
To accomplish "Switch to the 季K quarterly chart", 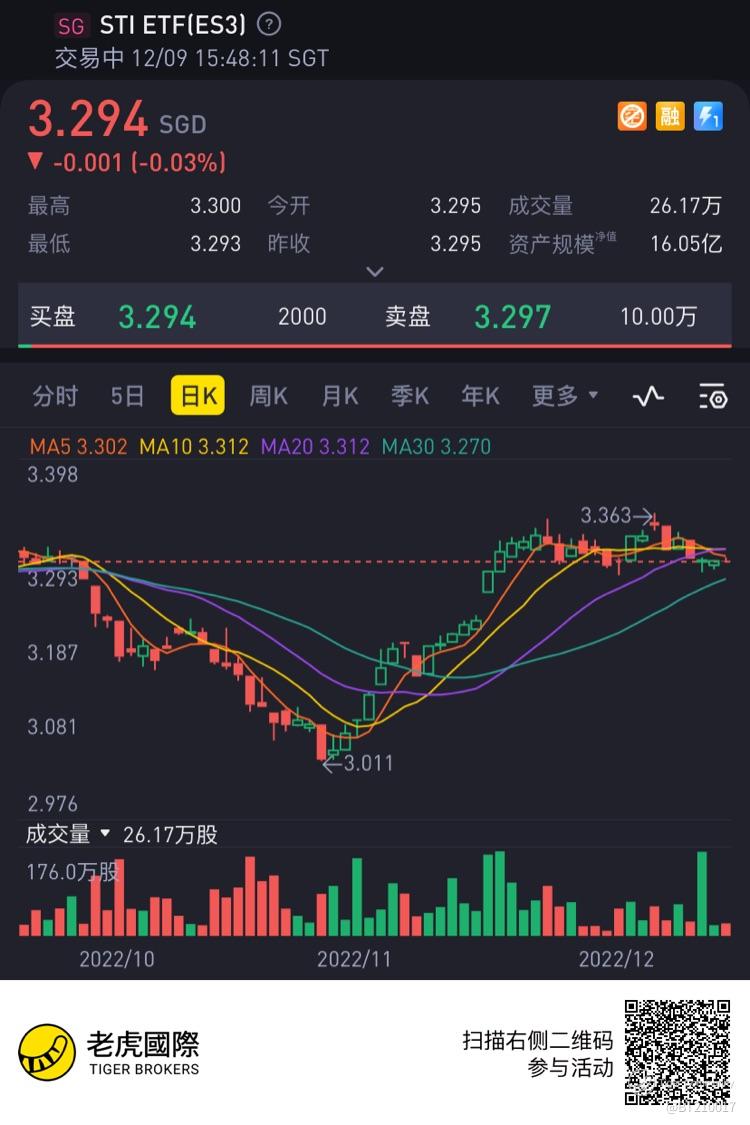I will pyautogui.click(x=410, y=396).
